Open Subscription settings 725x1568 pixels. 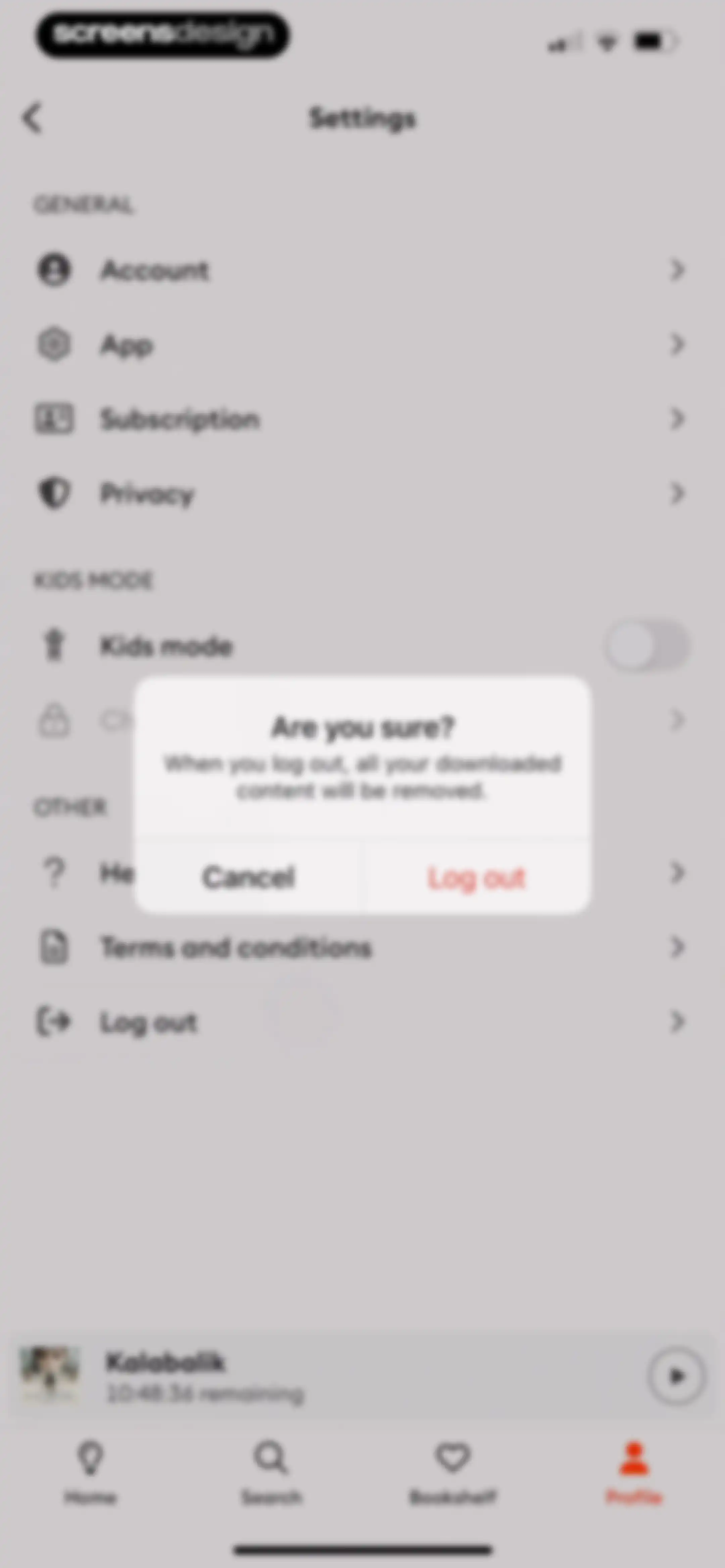(x=362, y=419)
